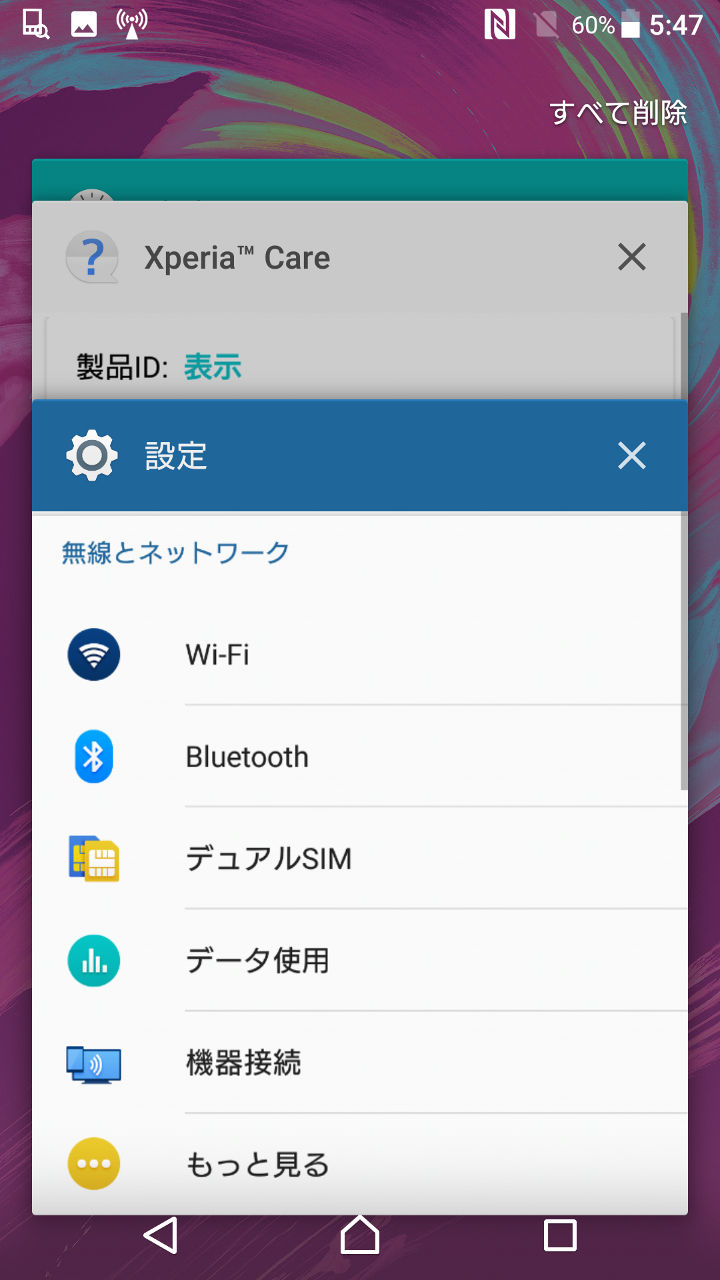Close the Xperia Care app card

pos(631,258)
